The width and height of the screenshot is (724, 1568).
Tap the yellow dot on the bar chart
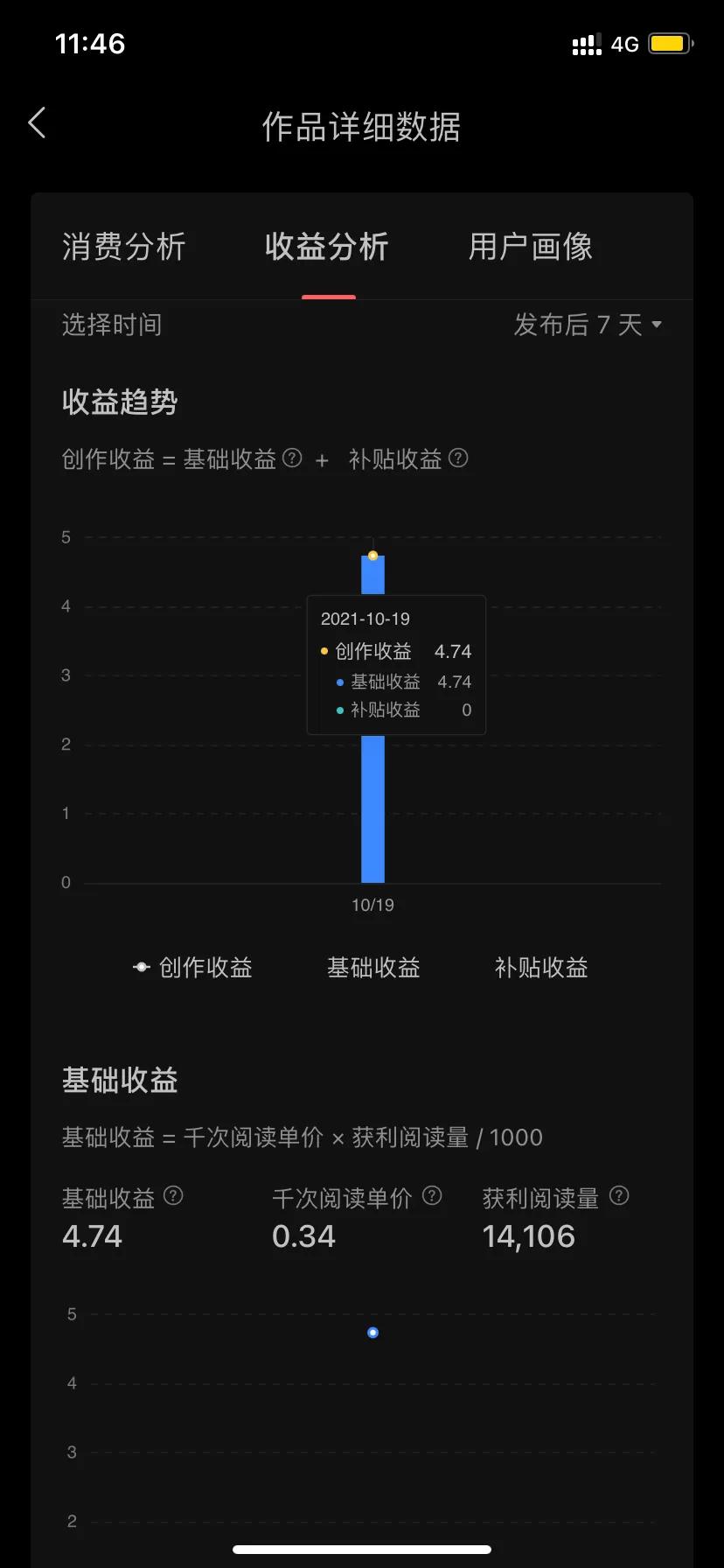pyautogui.click(x=372, y=556)
